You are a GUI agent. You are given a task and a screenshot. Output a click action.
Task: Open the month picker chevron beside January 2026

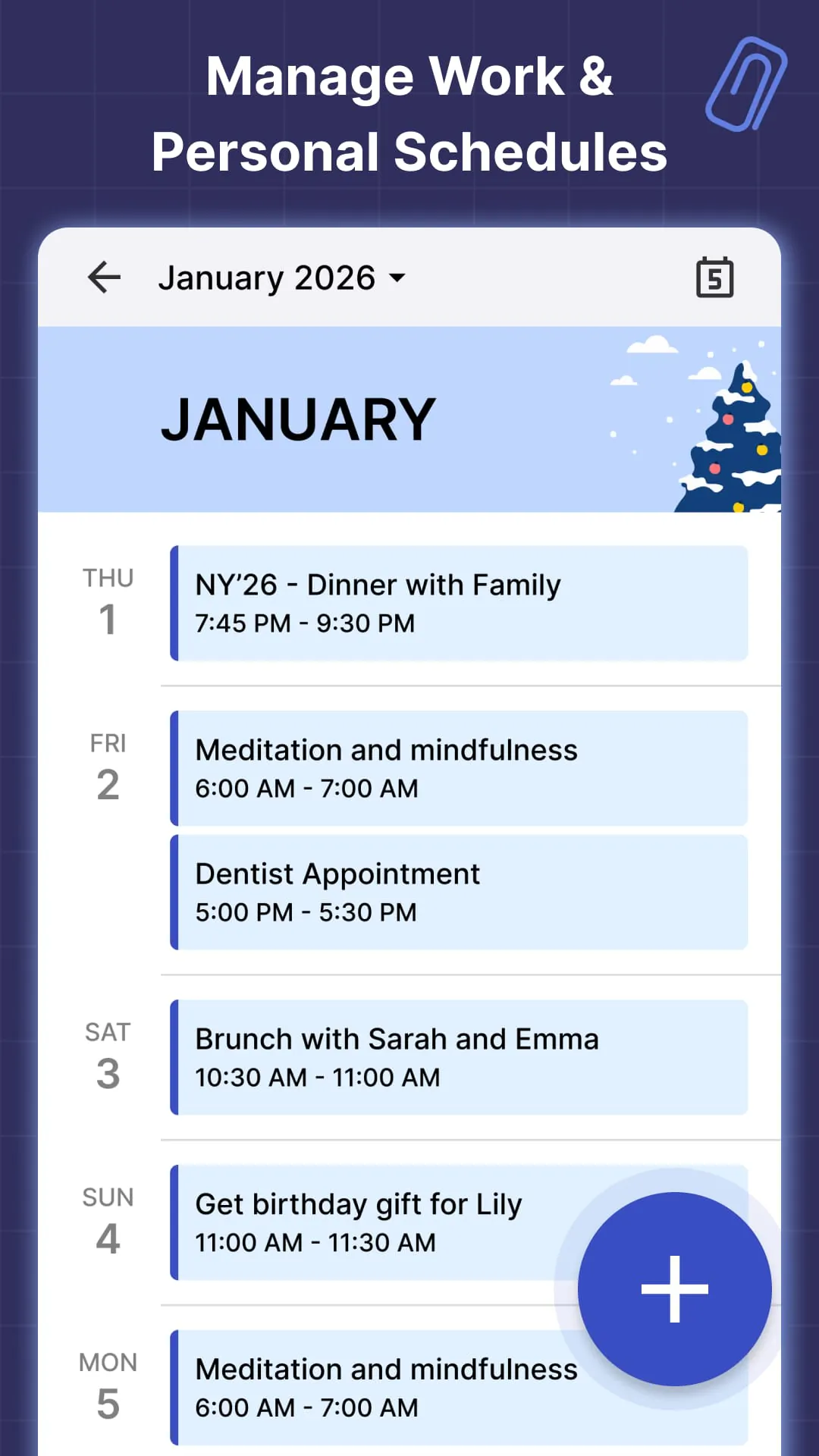click(x=399, y=279)
